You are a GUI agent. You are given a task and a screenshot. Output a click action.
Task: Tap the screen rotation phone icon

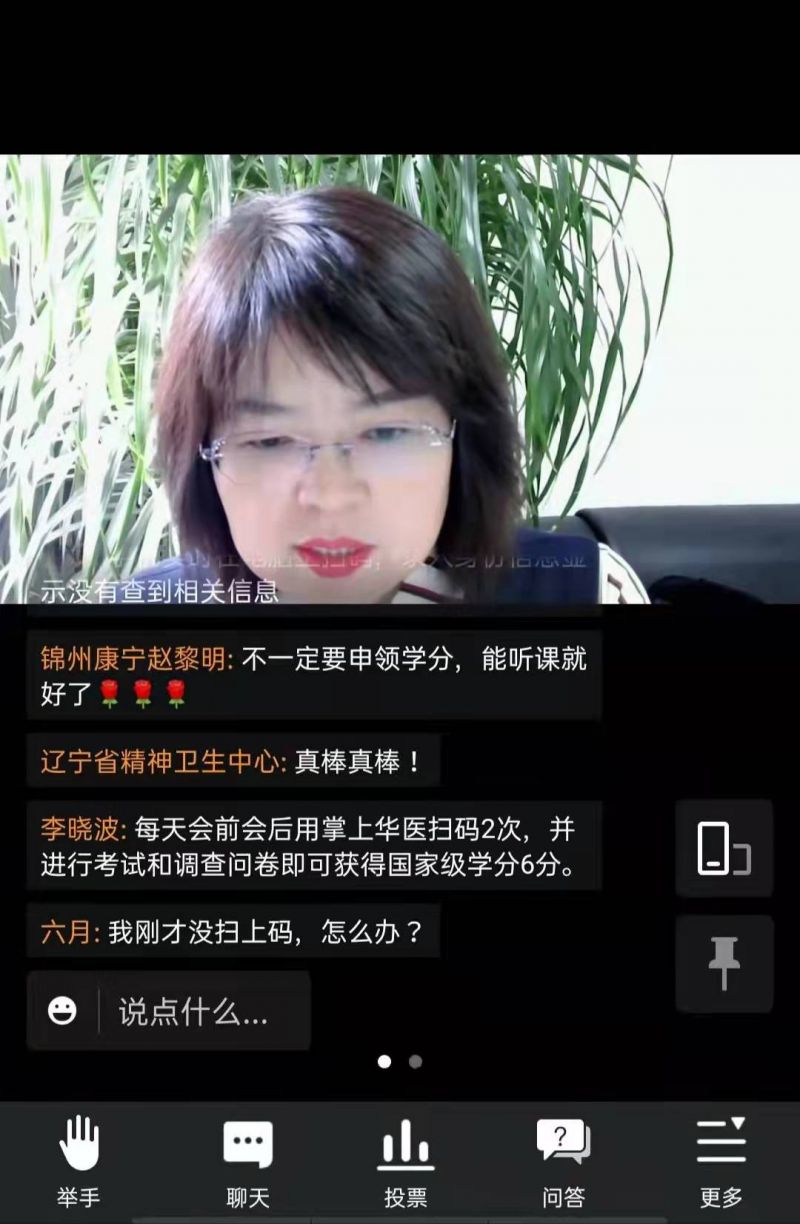point(723,848)
